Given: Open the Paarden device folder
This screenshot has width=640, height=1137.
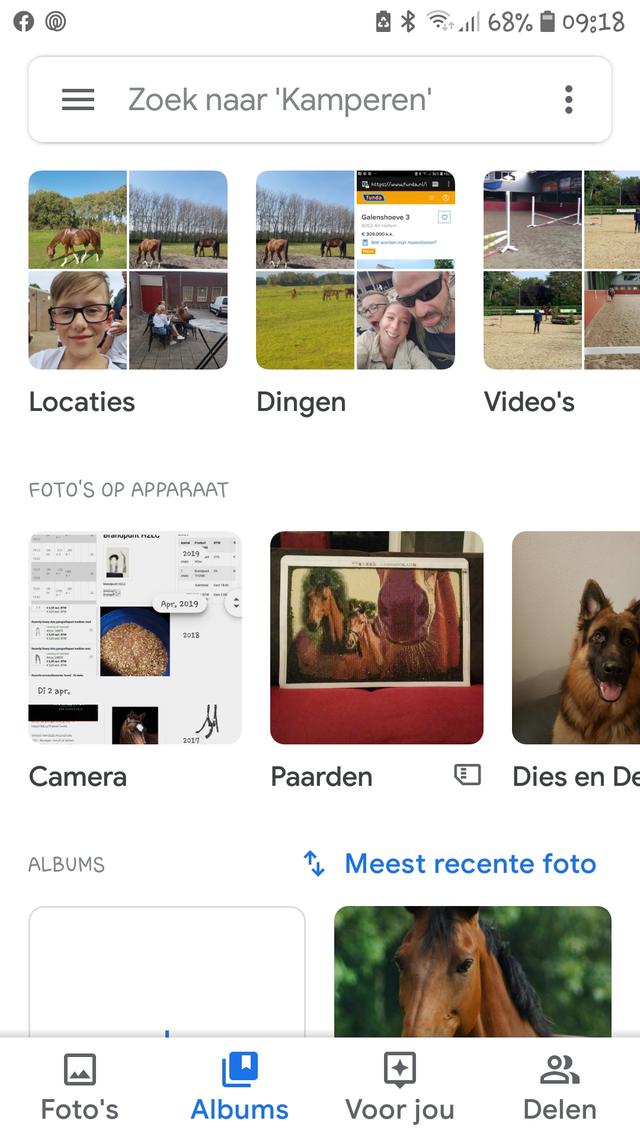Looking at the screenshot, I should [x=377, y=637].
